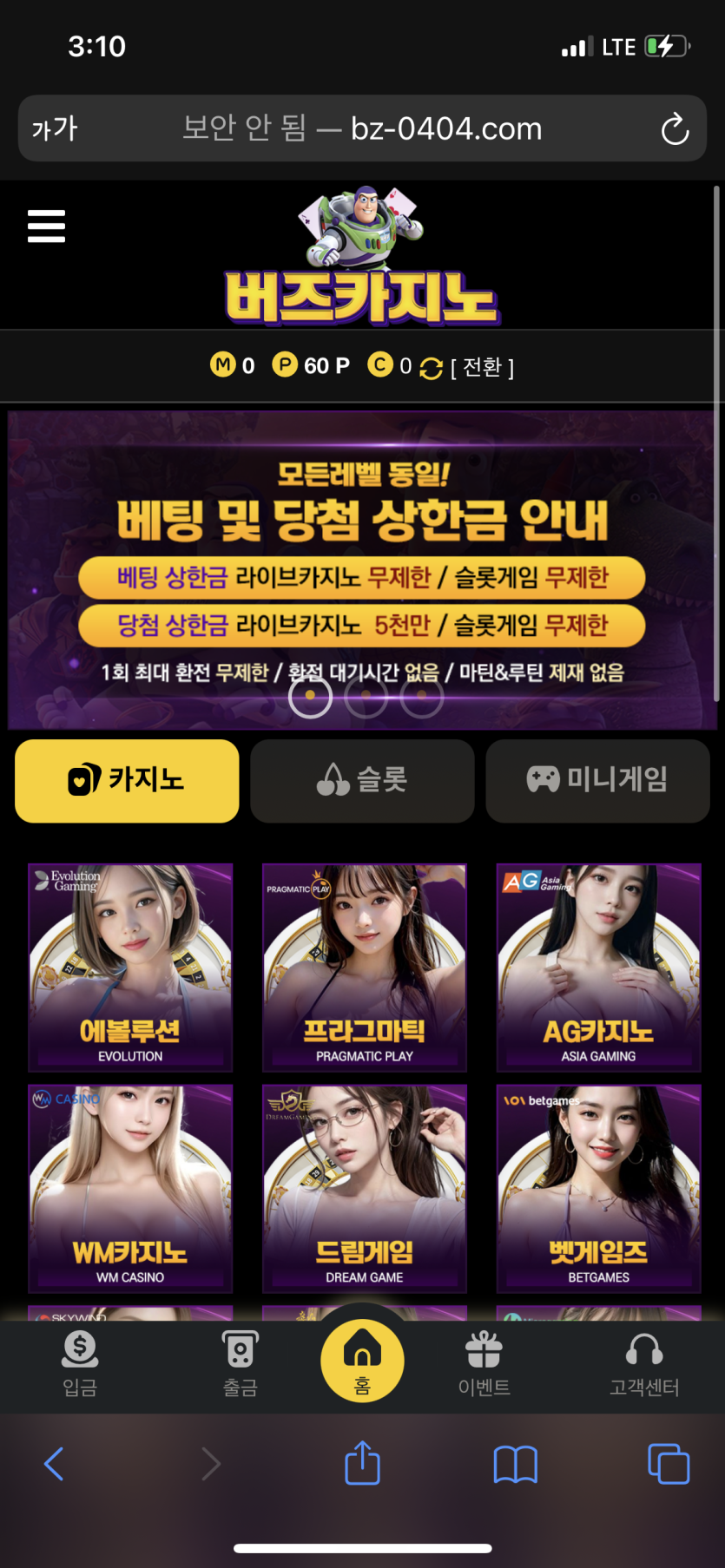725x1568 pixels.
Task: Open the Betgames card
Action: (598, 1187)
